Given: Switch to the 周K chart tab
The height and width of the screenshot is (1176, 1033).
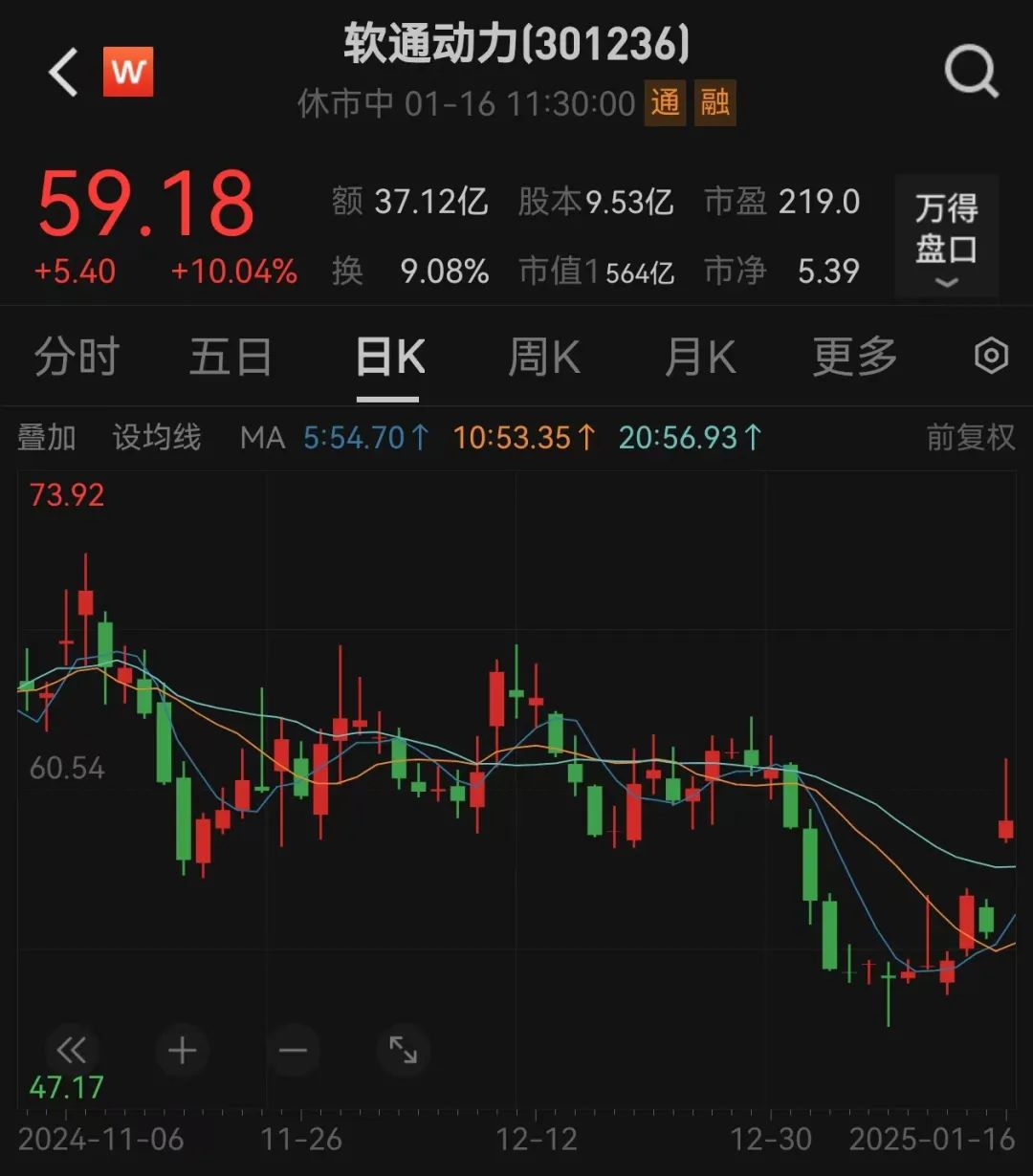Looking at the screenshot, I should (543, 358).
